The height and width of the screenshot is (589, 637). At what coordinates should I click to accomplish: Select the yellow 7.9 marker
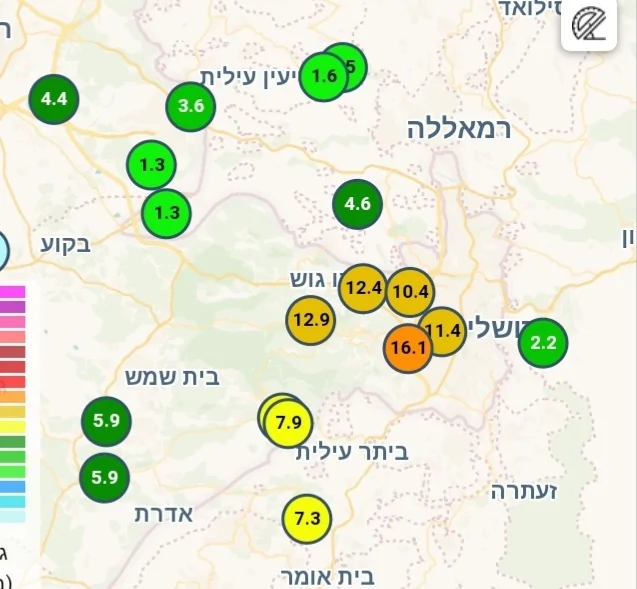tap(289, 422)
